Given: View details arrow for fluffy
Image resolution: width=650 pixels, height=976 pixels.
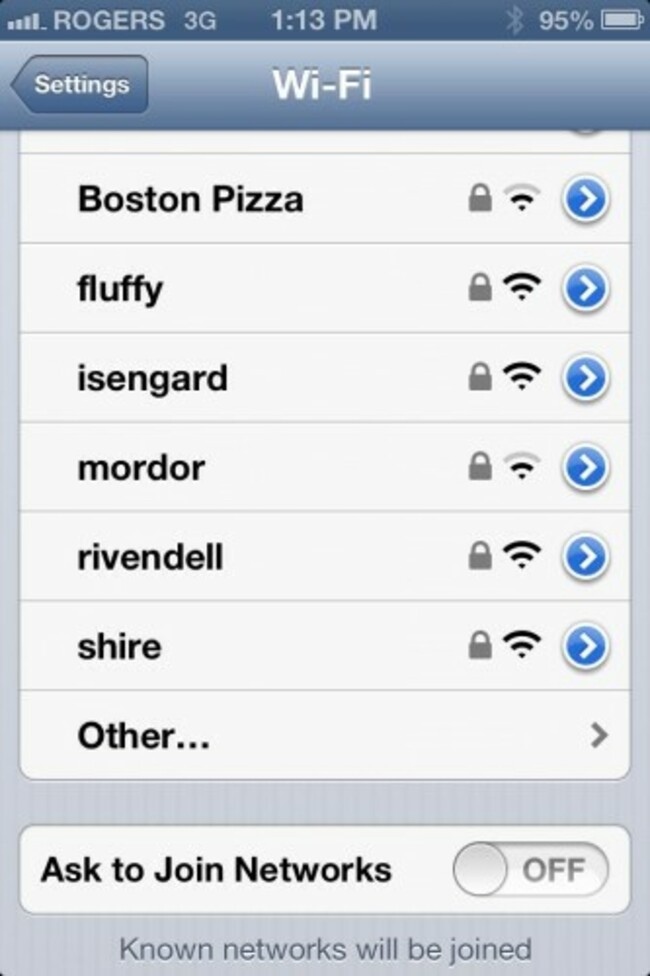Looking at the screenshot, I should point(587,290).
